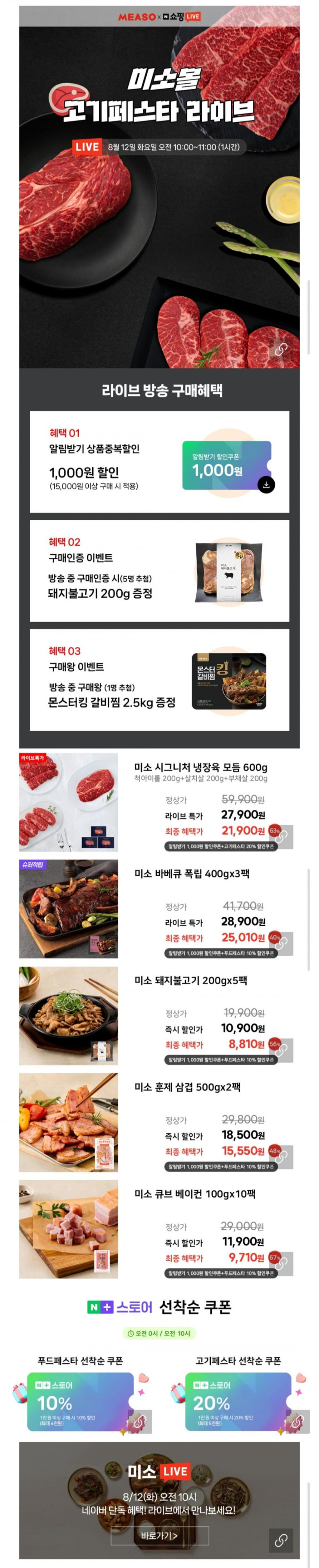Screen dimensions: 319x1568
Task: Open the link icon on the hero banner
Action: coord(281,350)
